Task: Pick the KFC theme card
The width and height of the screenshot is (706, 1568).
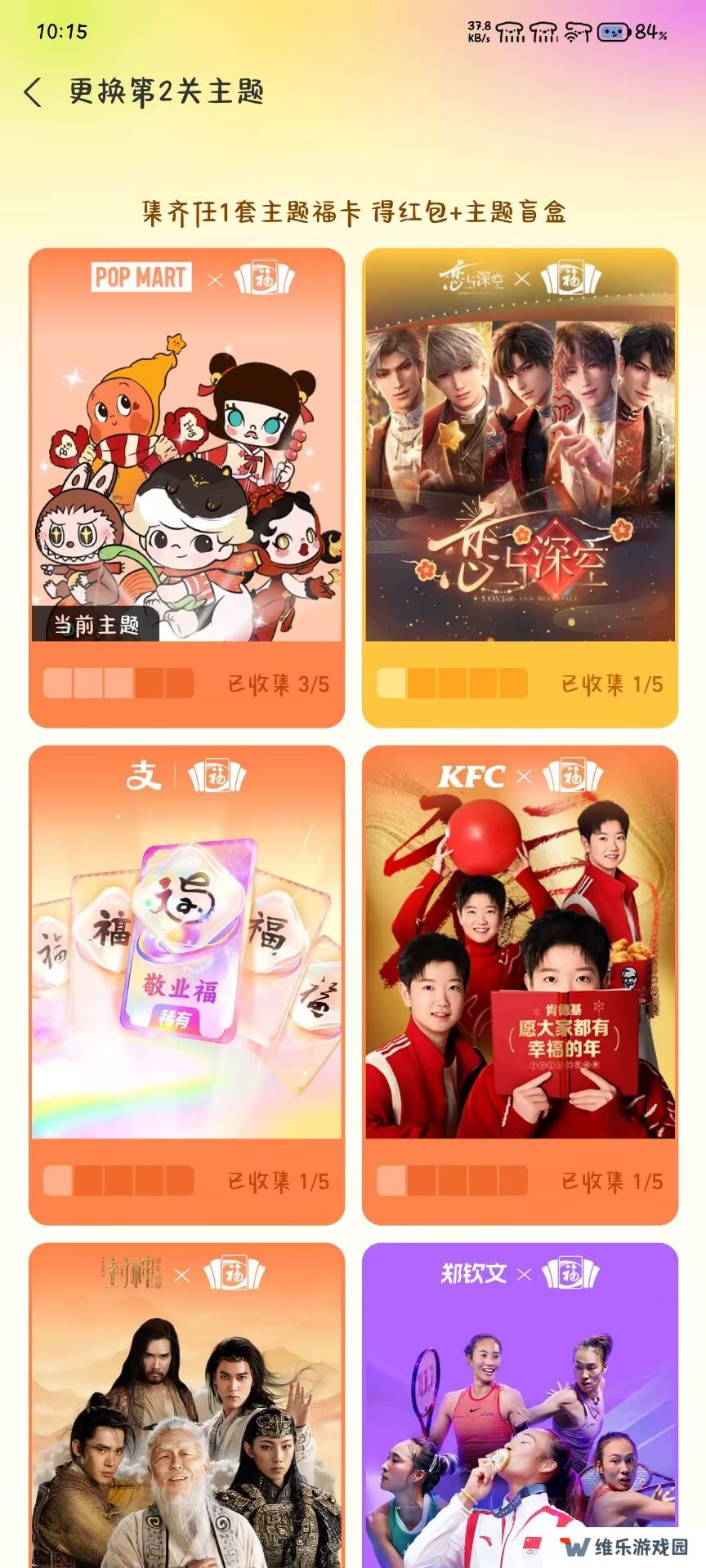Action: point(520,984)
